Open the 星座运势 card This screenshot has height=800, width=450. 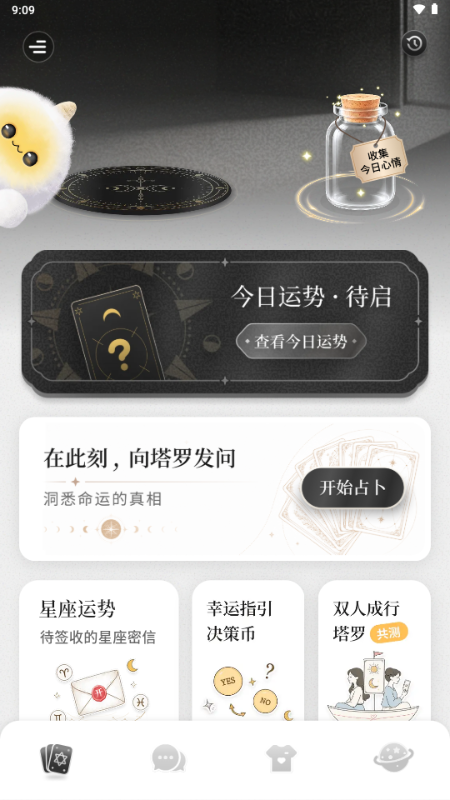point(99,651)
